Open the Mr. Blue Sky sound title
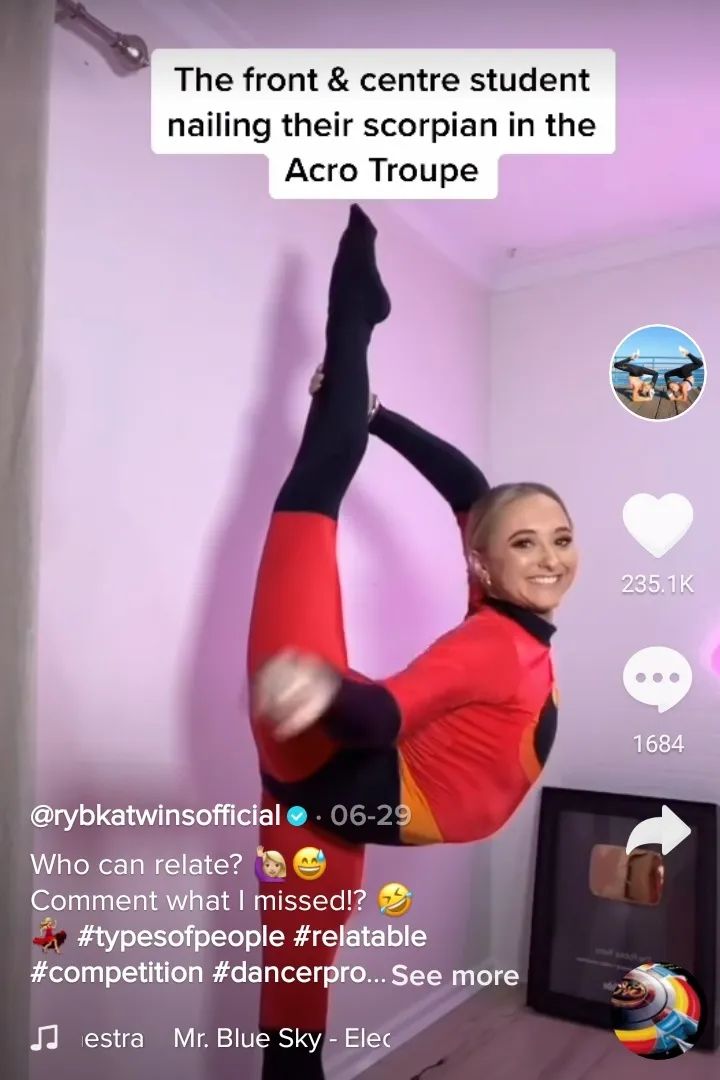 tap(280, 1039)
